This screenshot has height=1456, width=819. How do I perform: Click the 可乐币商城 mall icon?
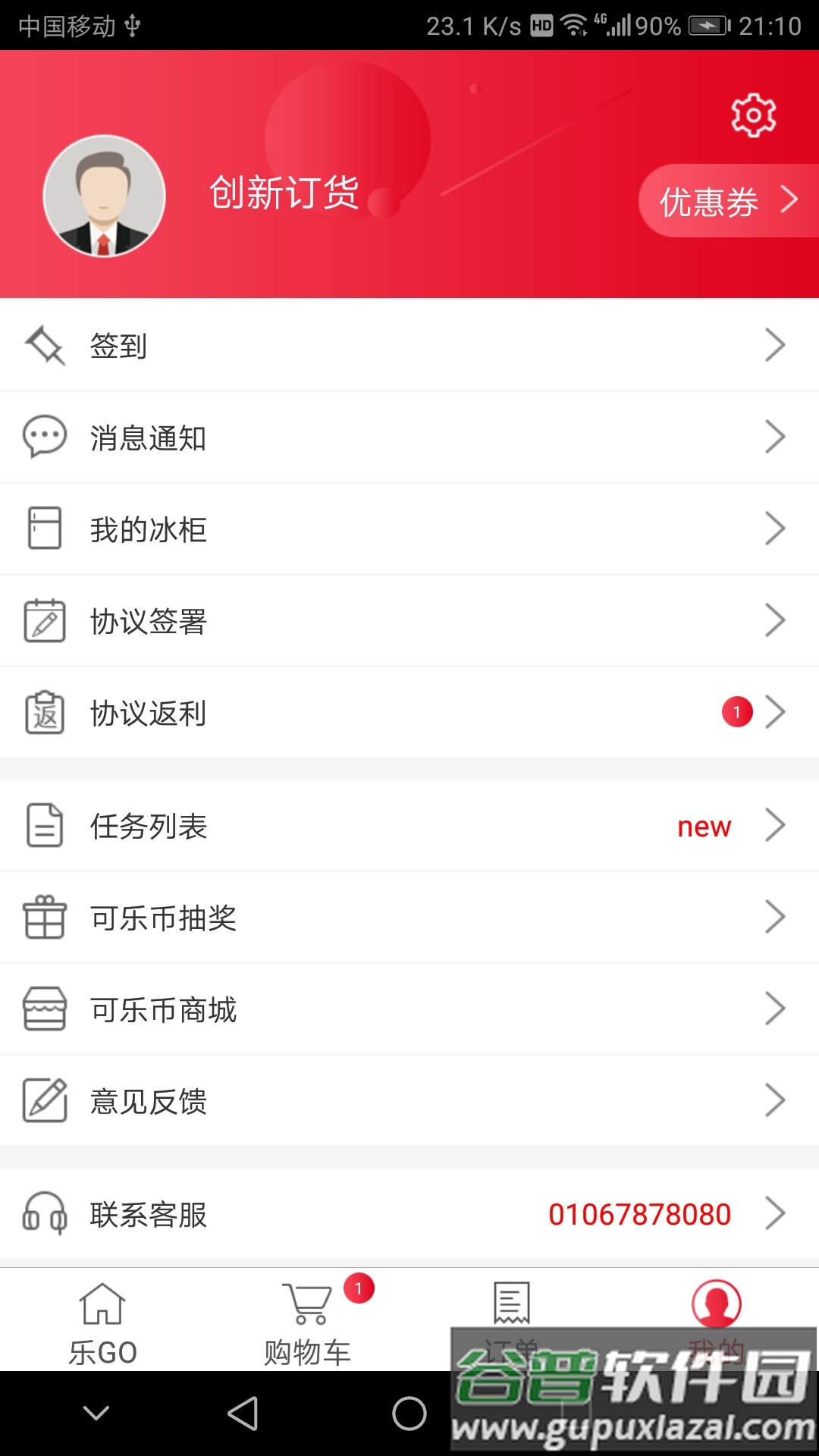tap(45, 1009)
